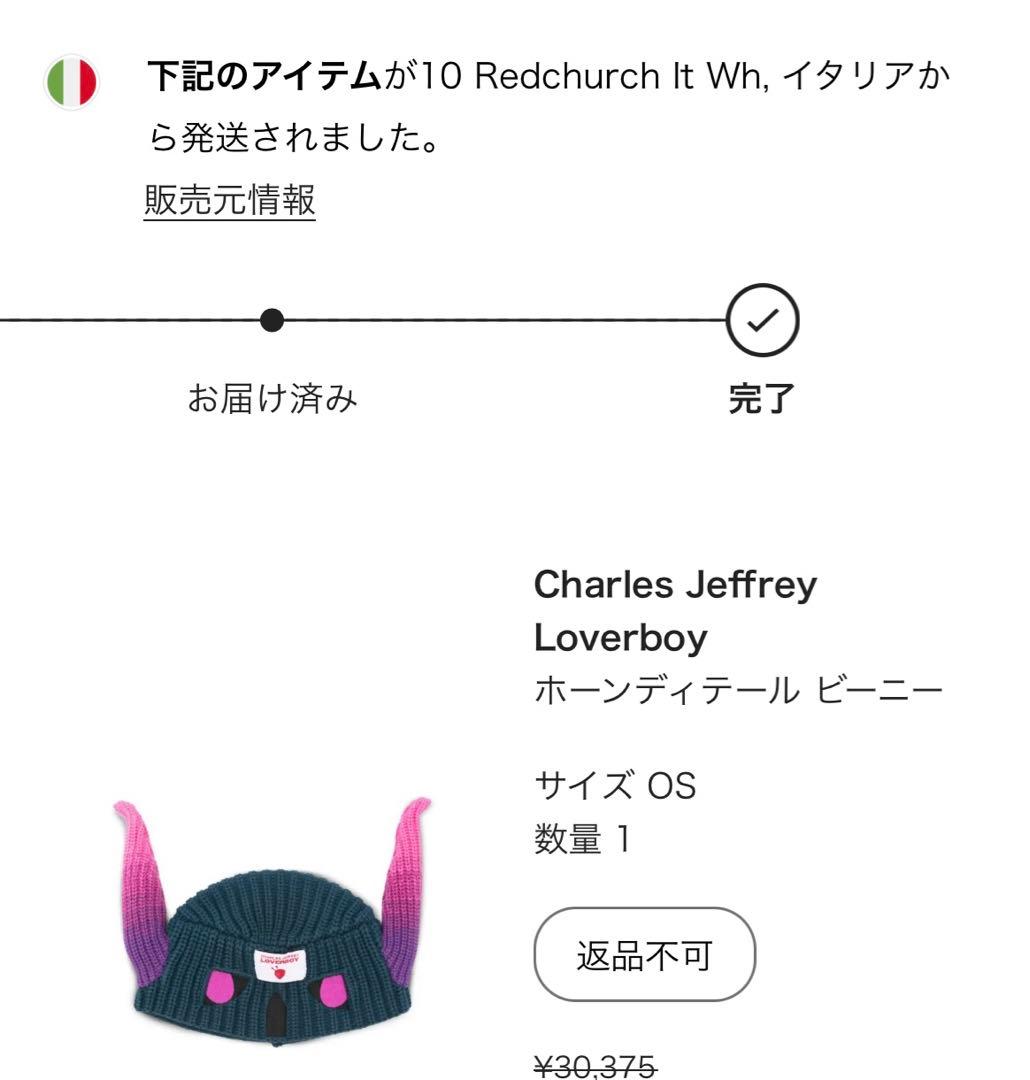This screenshot has width=1030, height=1080.
Task: Click the お届け済み status label
Action: (x=272, y=398)
